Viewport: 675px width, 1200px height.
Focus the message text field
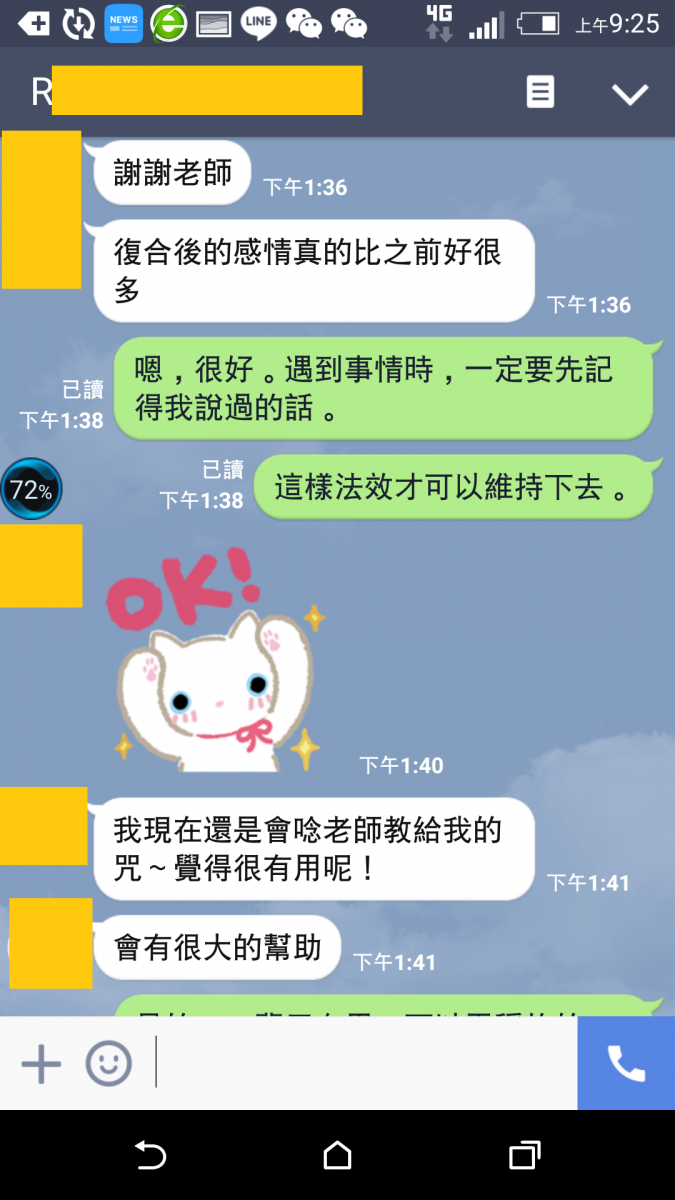tap(365, 1063)
